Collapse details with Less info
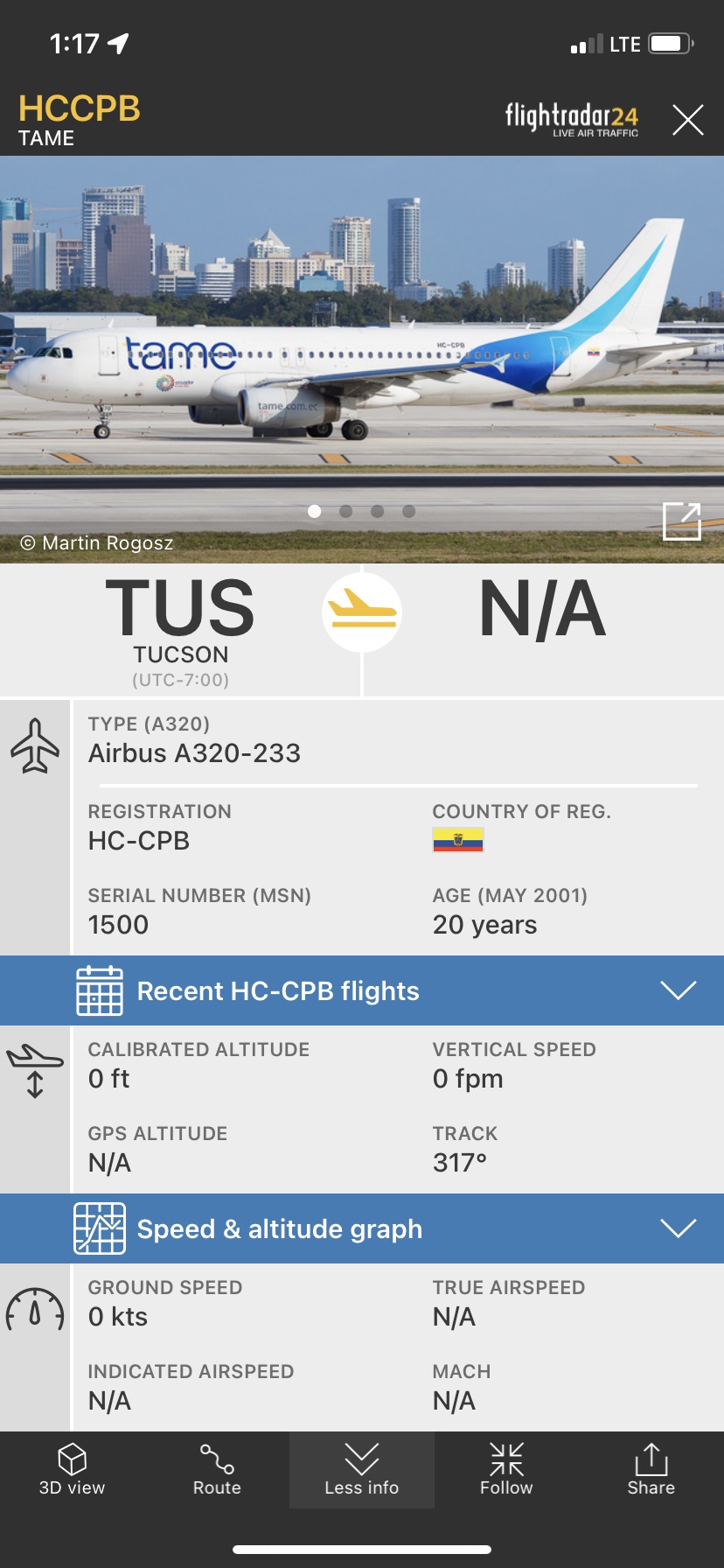 click(x=361, y=1470)
